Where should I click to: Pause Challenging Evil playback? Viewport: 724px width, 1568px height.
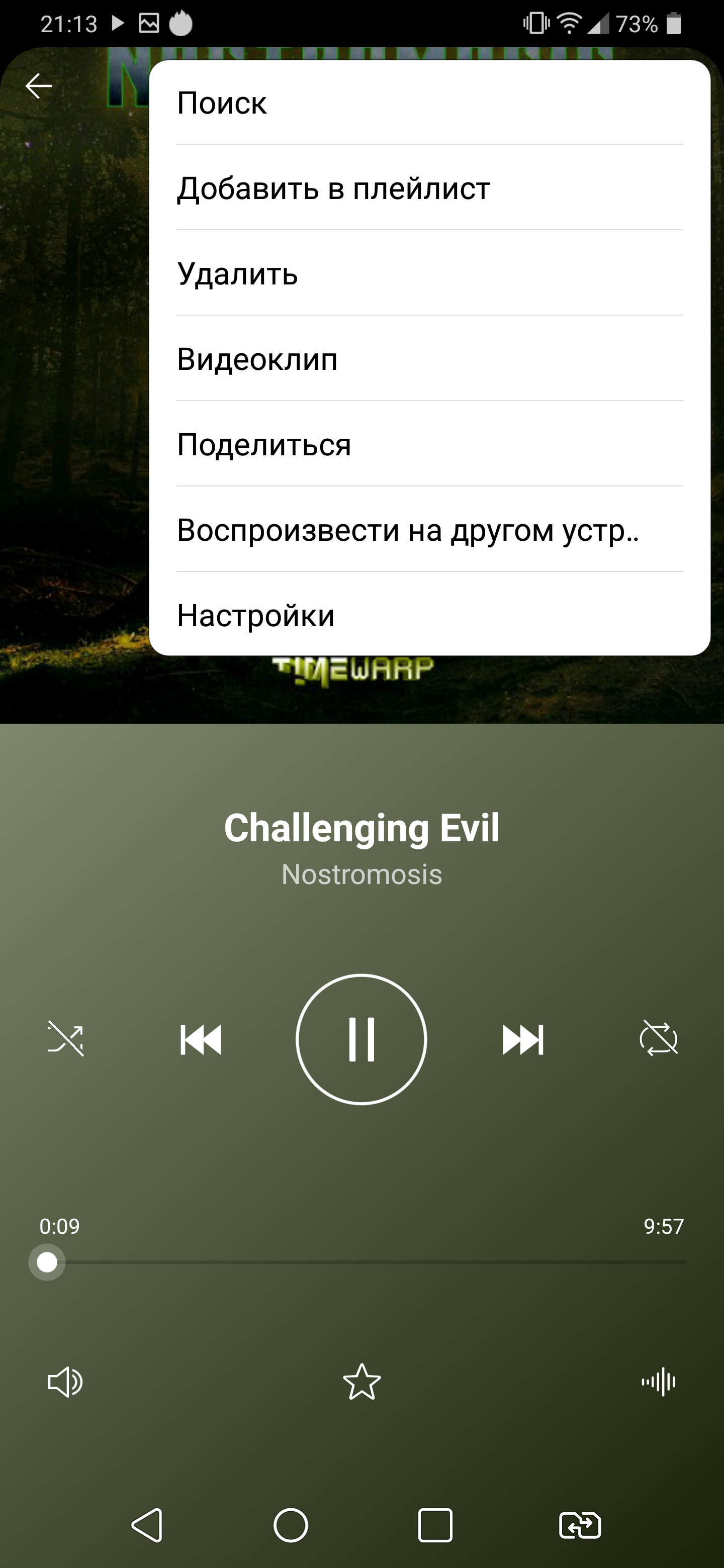point(361,1039)
